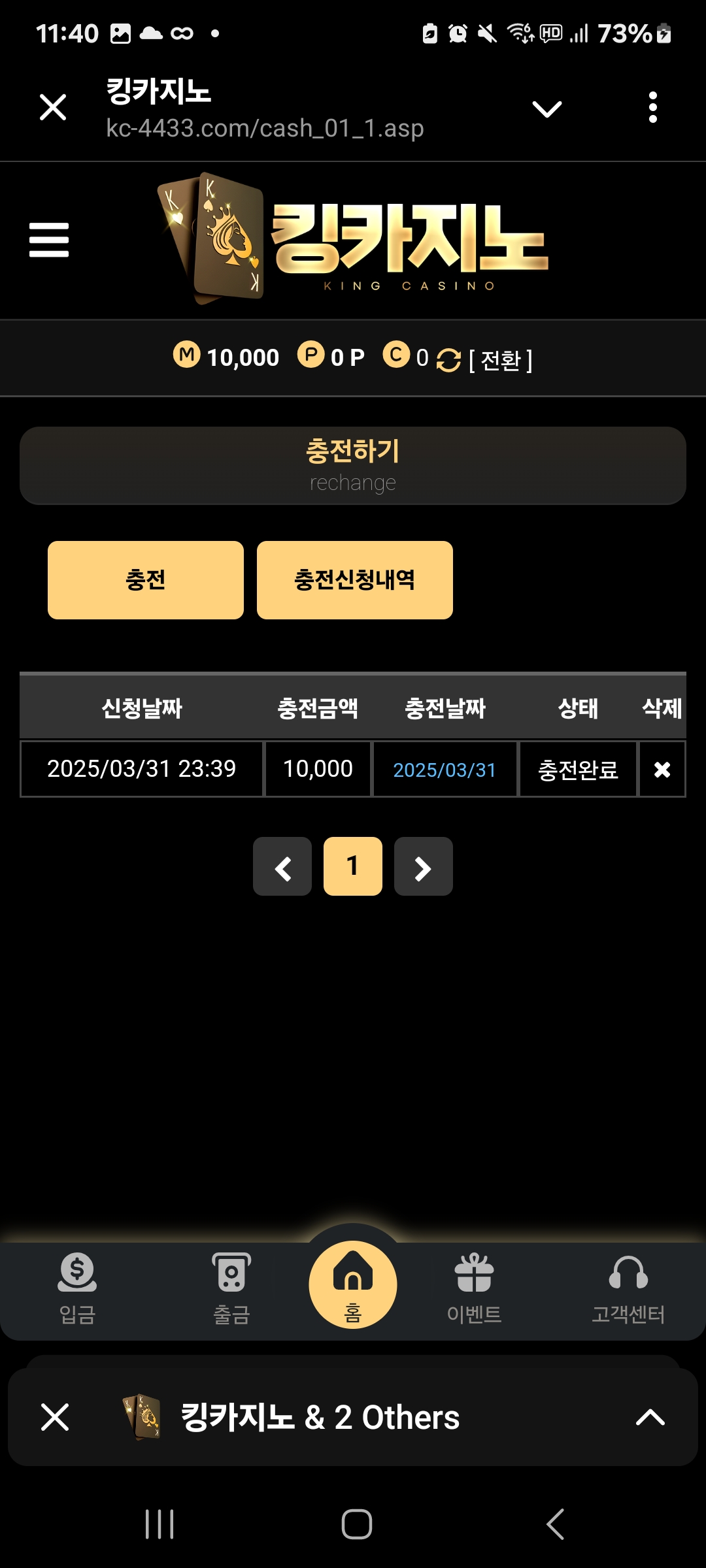Close the browser tab with X
Screen dimensions: 706x1568
coord(53,107)
